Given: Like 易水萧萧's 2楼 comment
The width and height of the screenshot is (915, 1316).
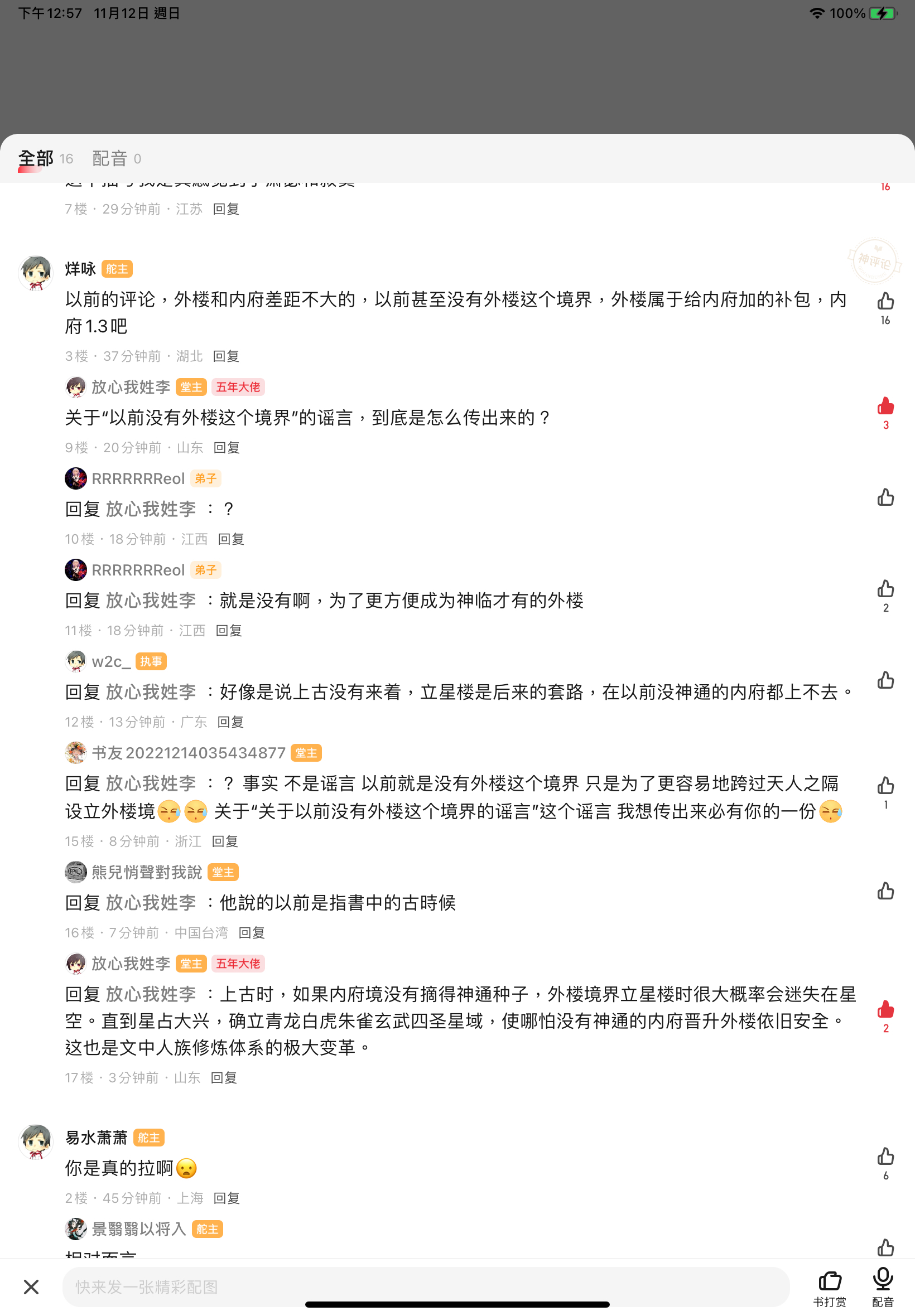Looking at the screenshot, I should tap(885, 1157).
